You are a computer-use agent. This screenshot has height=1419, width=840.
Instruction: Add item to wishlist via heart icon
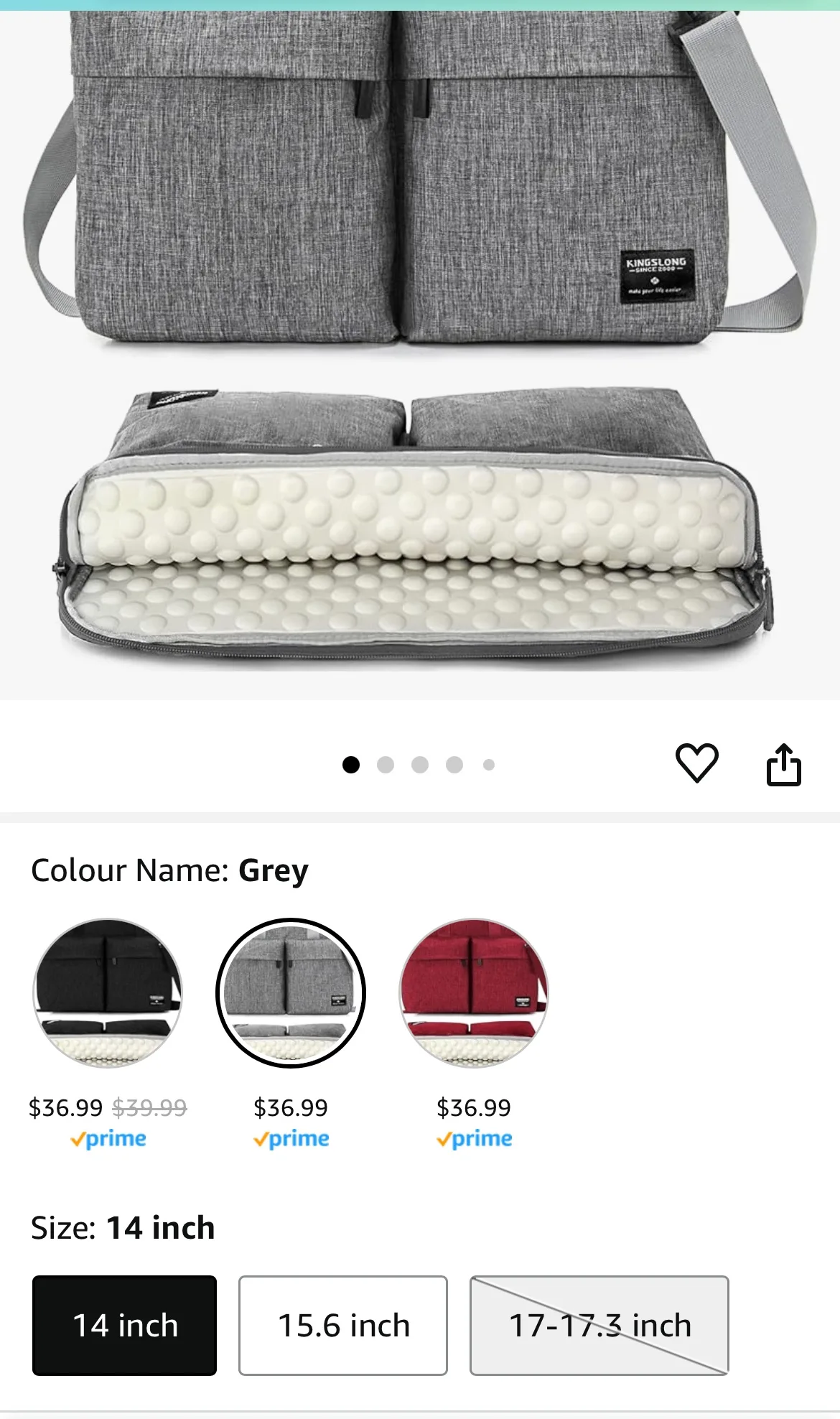[696, 763]
